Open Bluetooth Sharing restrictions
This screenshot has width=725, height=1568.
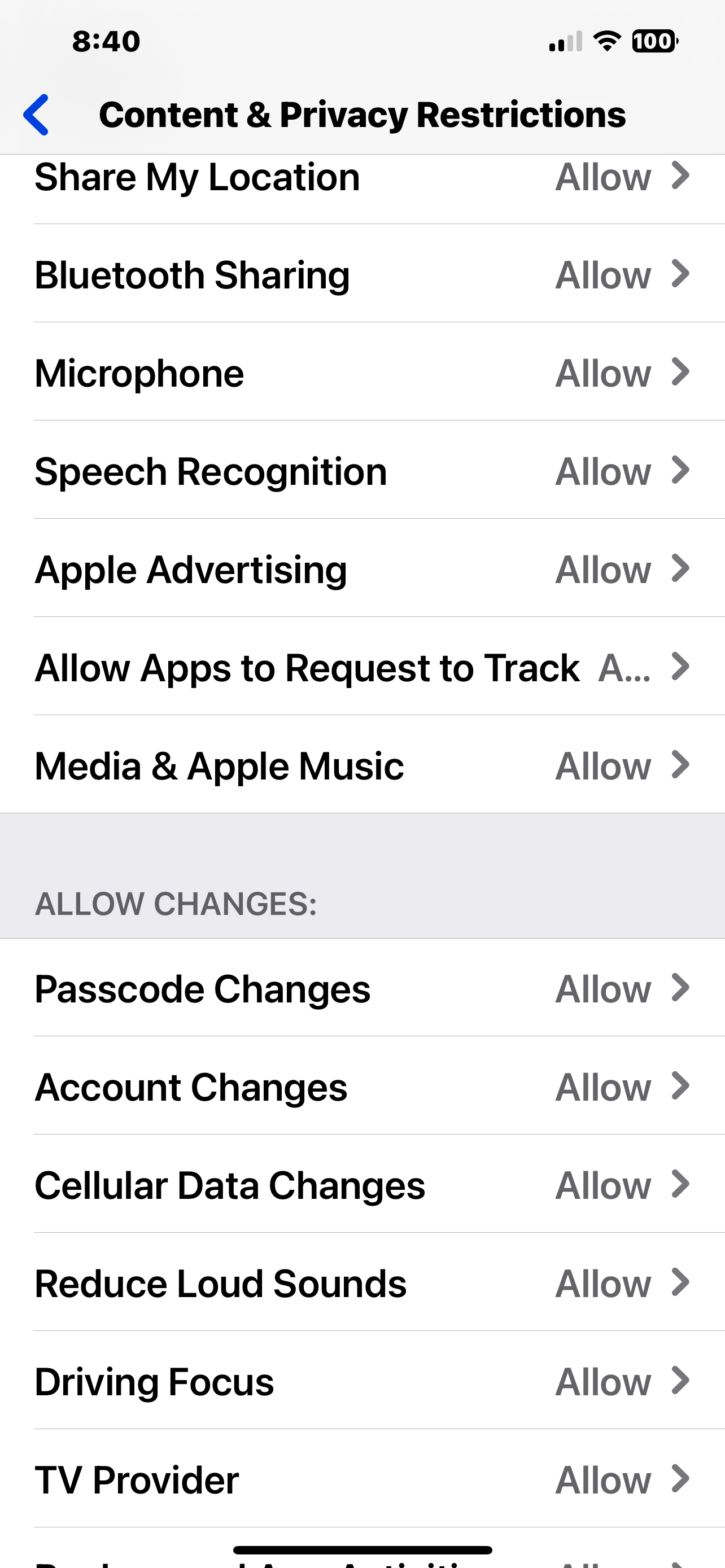(x=362, y=274)
